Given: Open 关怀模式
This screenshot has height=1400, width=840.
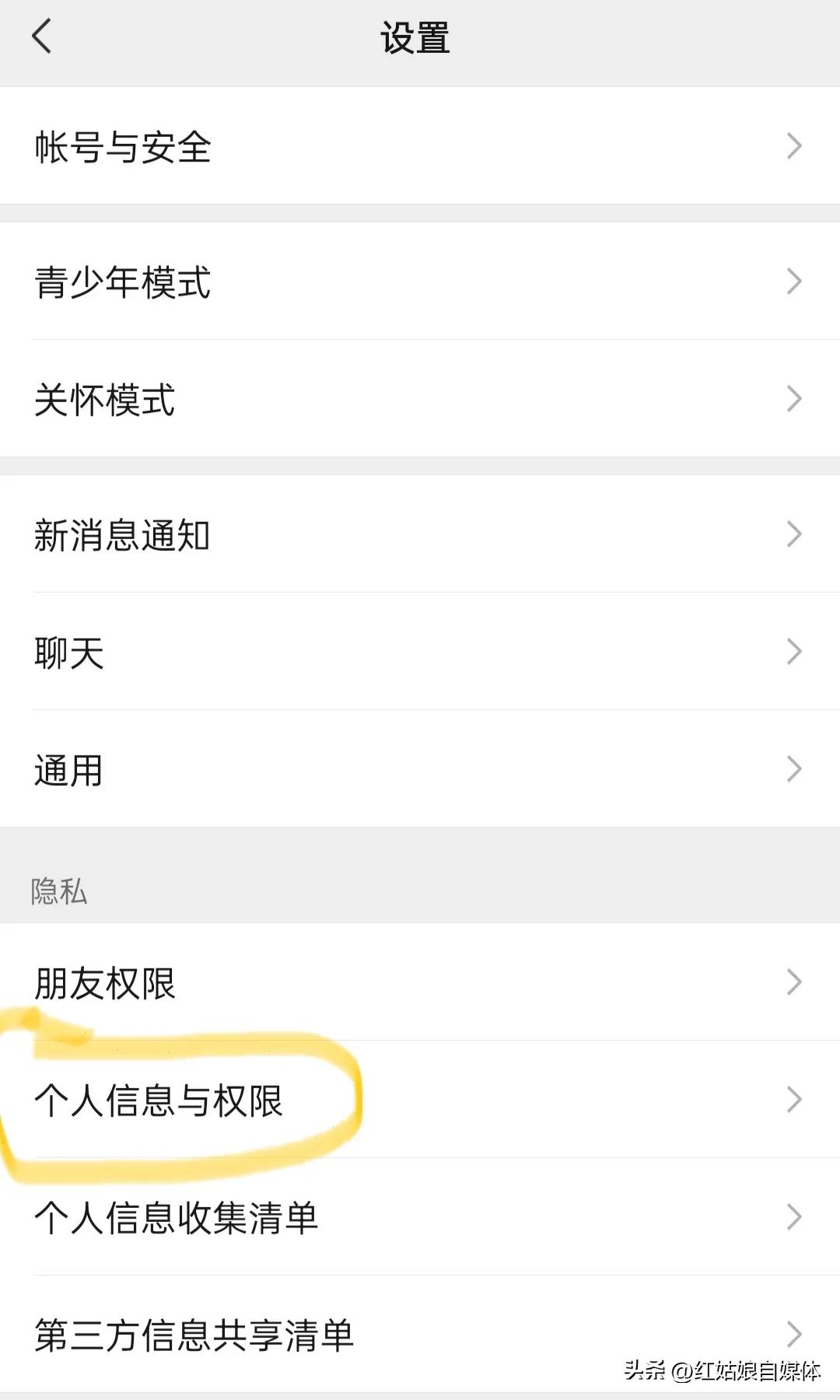Looking at the screenshot, I should click(x=420, y=399).
